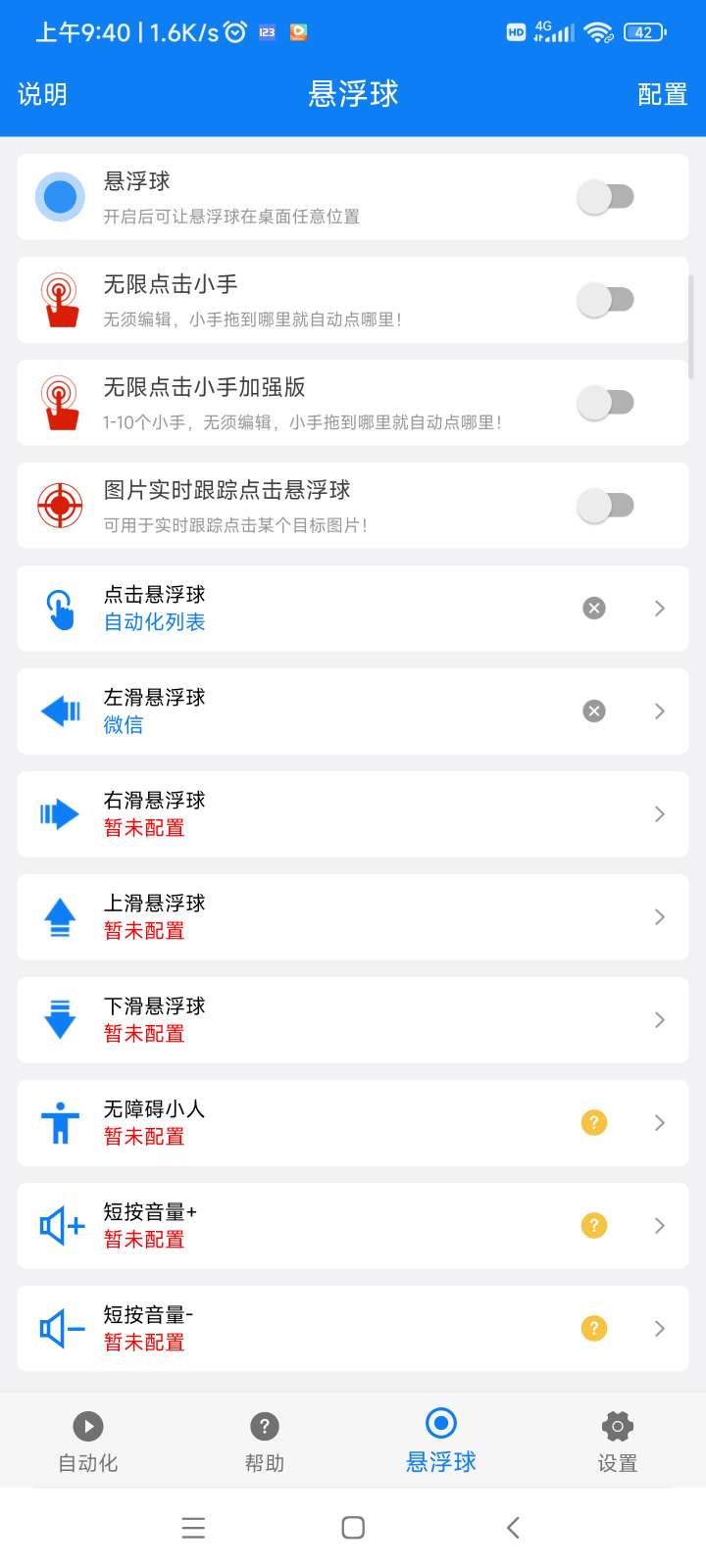
Task: Clear the 点击悬浮球 configuration
Action: click(594, 609)
